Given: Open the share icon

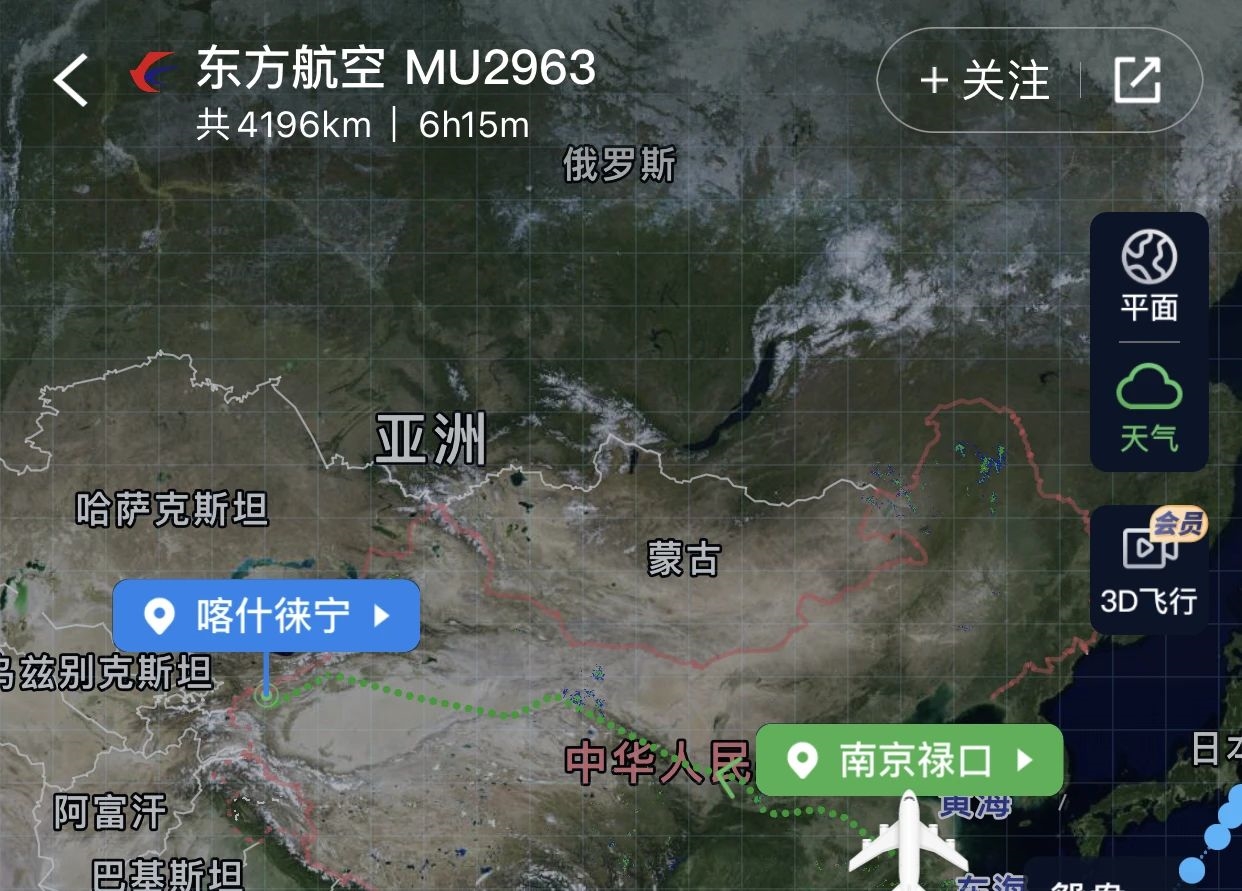Looking at the screenshot, I should coord(1138,81).
